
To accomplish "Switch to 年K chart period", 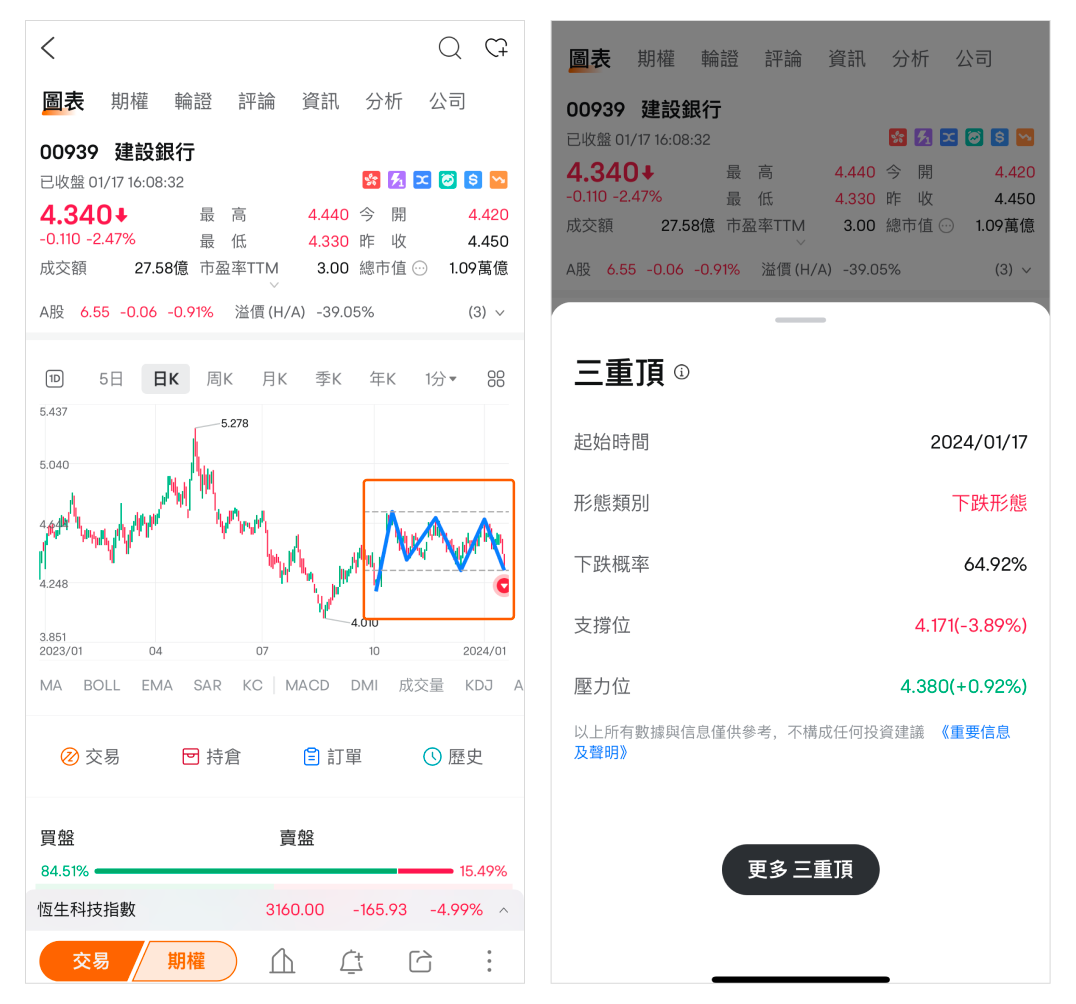I will (x=382, y=379).
